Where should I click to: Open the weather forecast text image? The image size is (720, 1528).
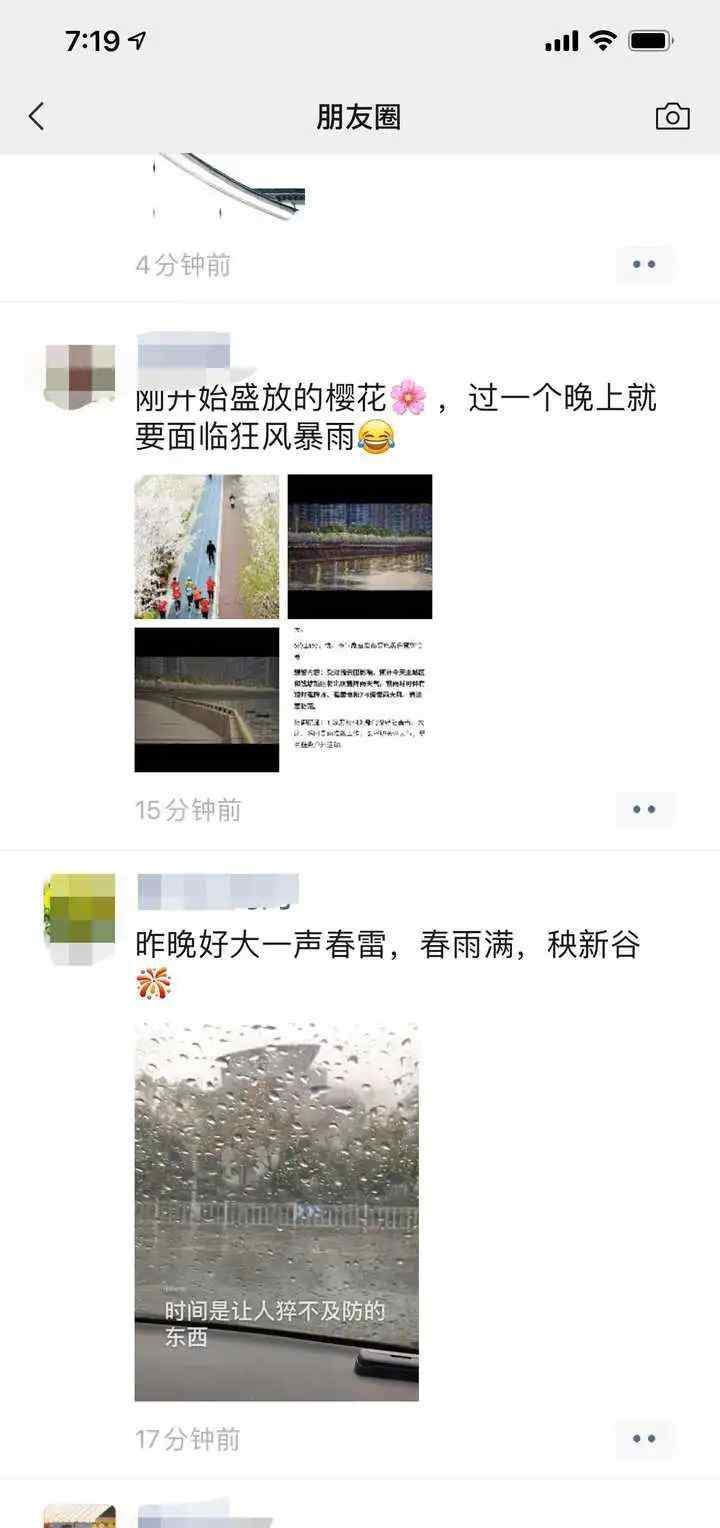click(360, 700)
